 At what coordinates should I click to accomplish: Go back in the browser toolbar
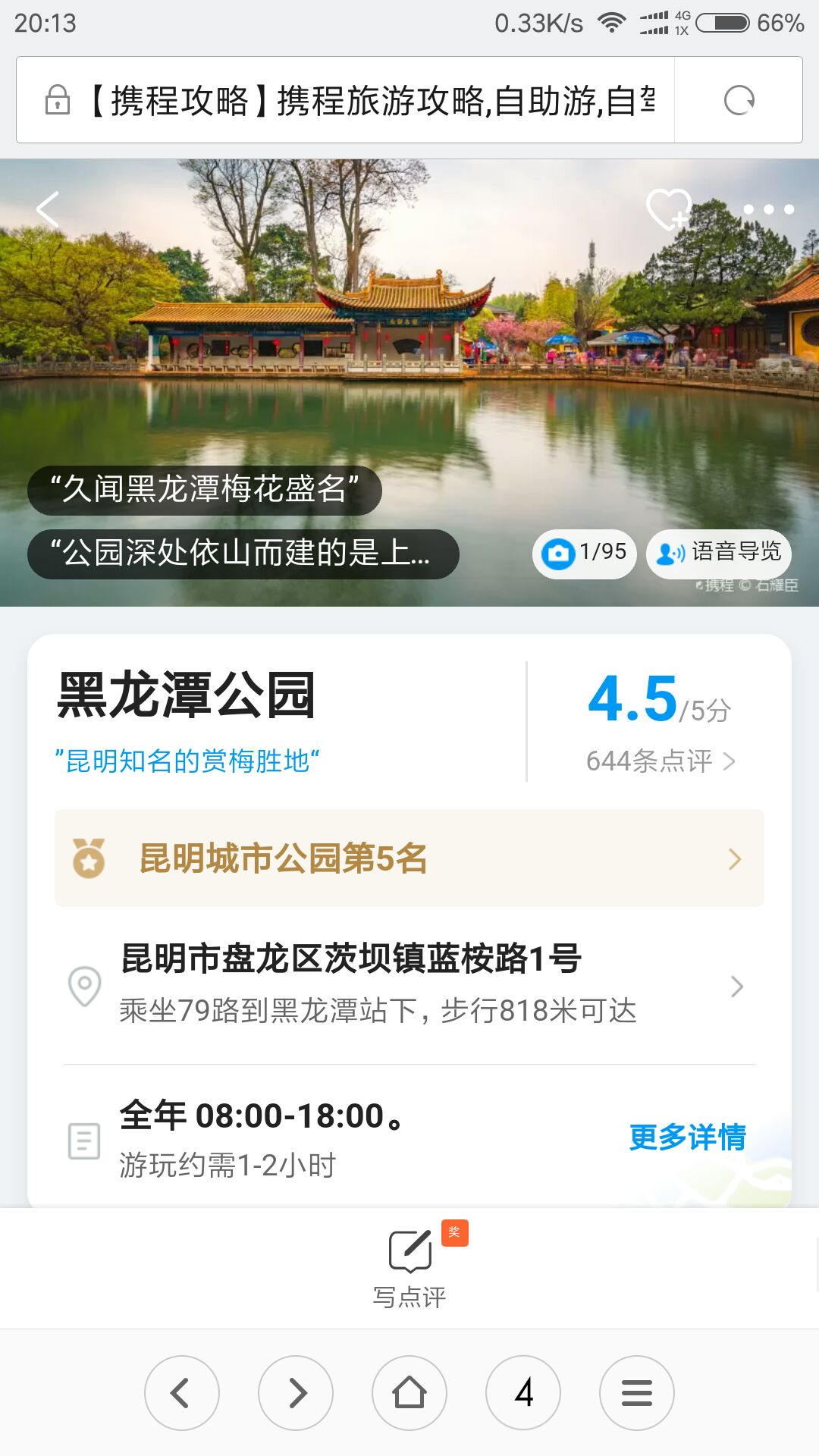(x=182, y=1393)
